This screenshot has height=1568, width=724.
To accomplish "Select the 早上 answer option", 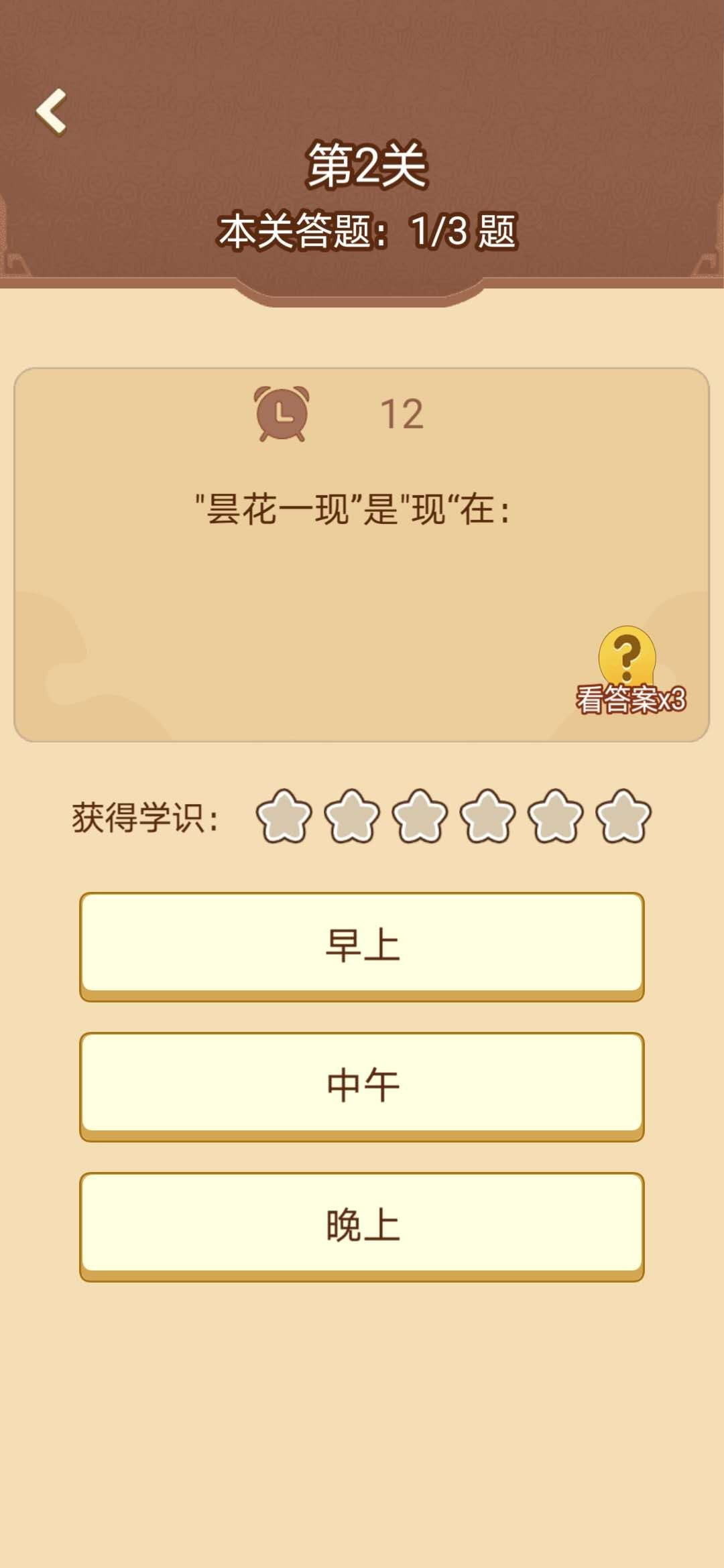I will [362, 942].
